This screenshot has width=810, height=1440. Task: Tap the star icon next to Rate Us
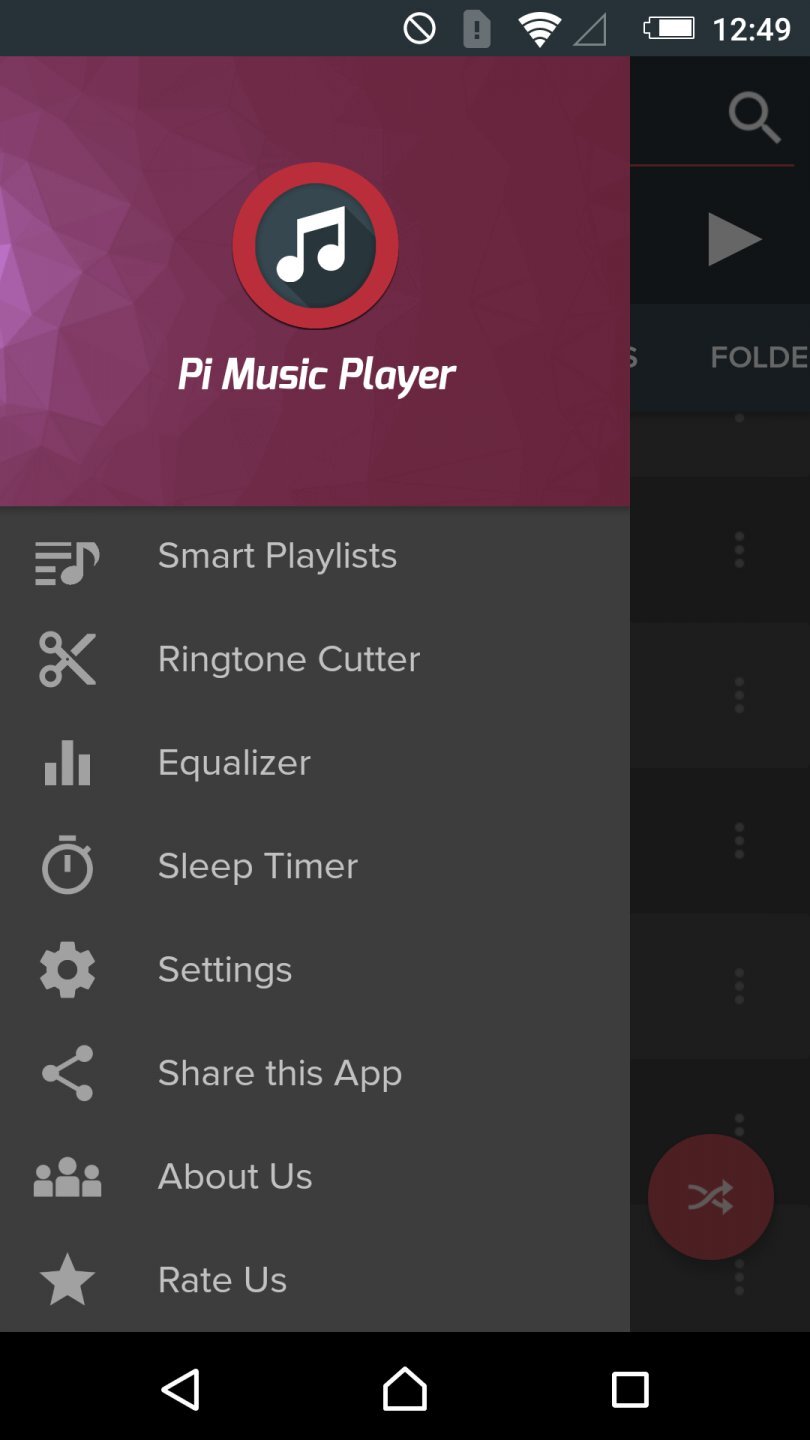coord(66,1279)
